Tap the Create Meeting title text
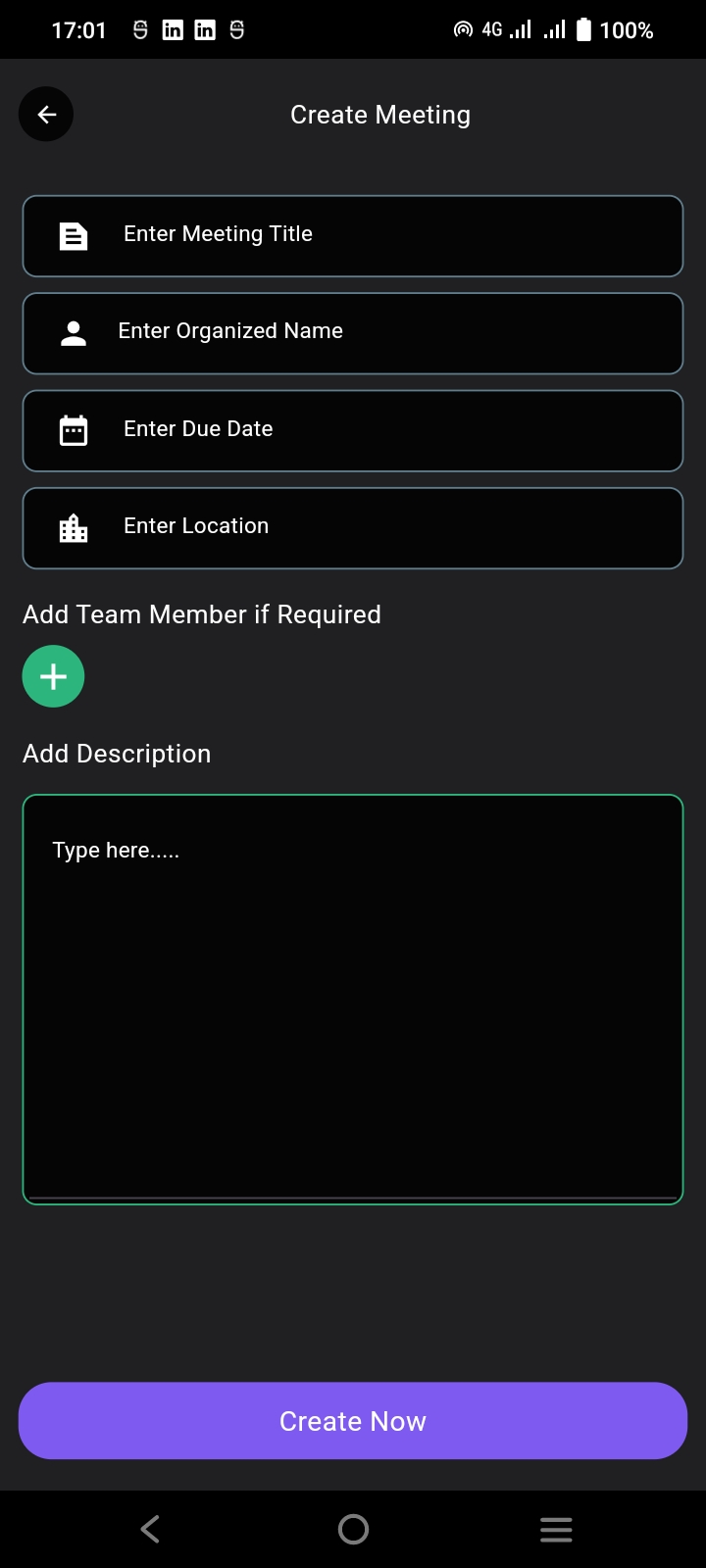The height and width of the screenshot is (1568, 706). pos(380,114)
